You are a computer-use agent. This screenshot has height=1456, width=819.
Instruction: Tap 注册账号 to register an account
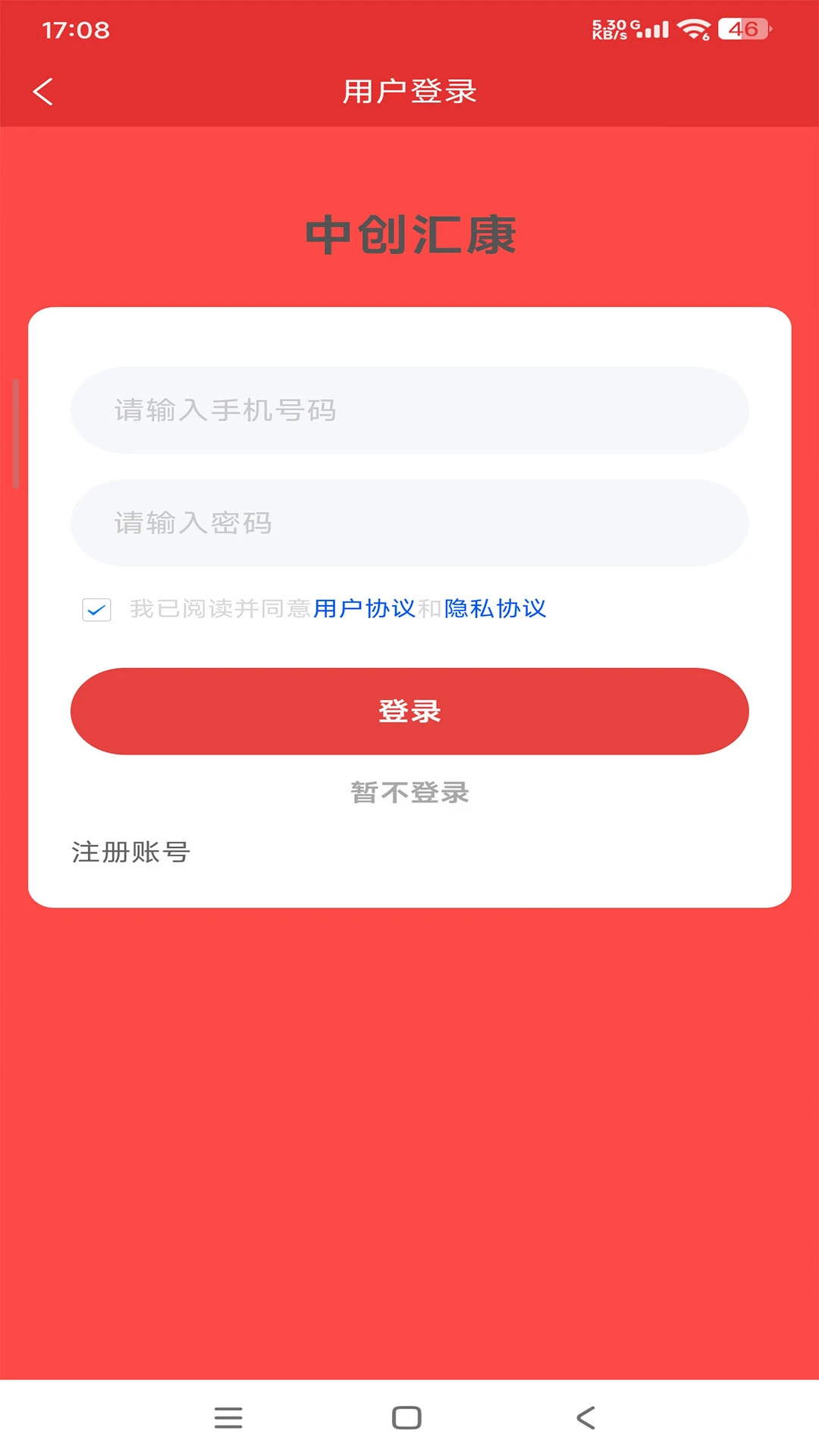(130, 852)
